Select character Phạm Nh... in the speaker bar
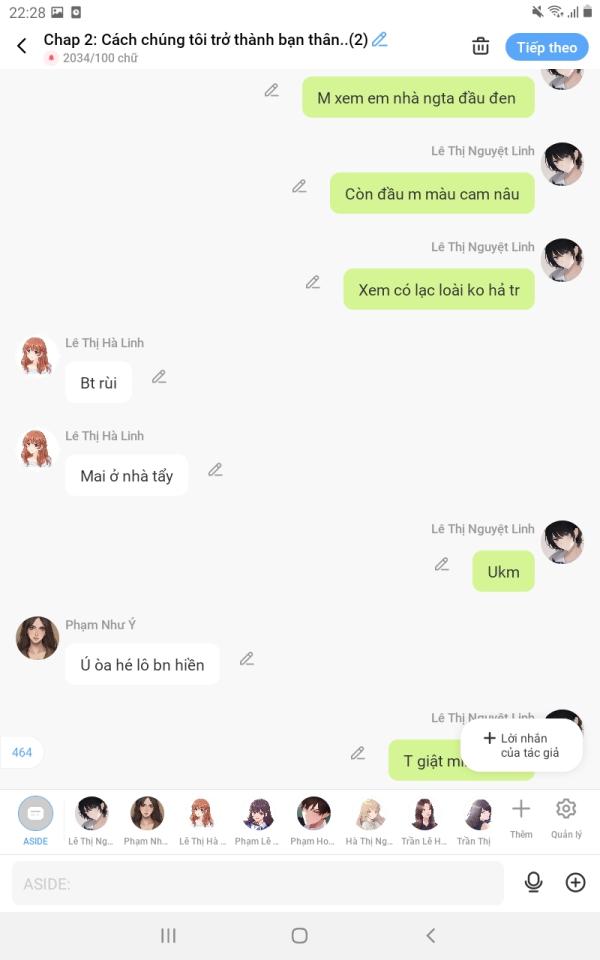Screen dimensions: 600x960 [x=147, y=815]
